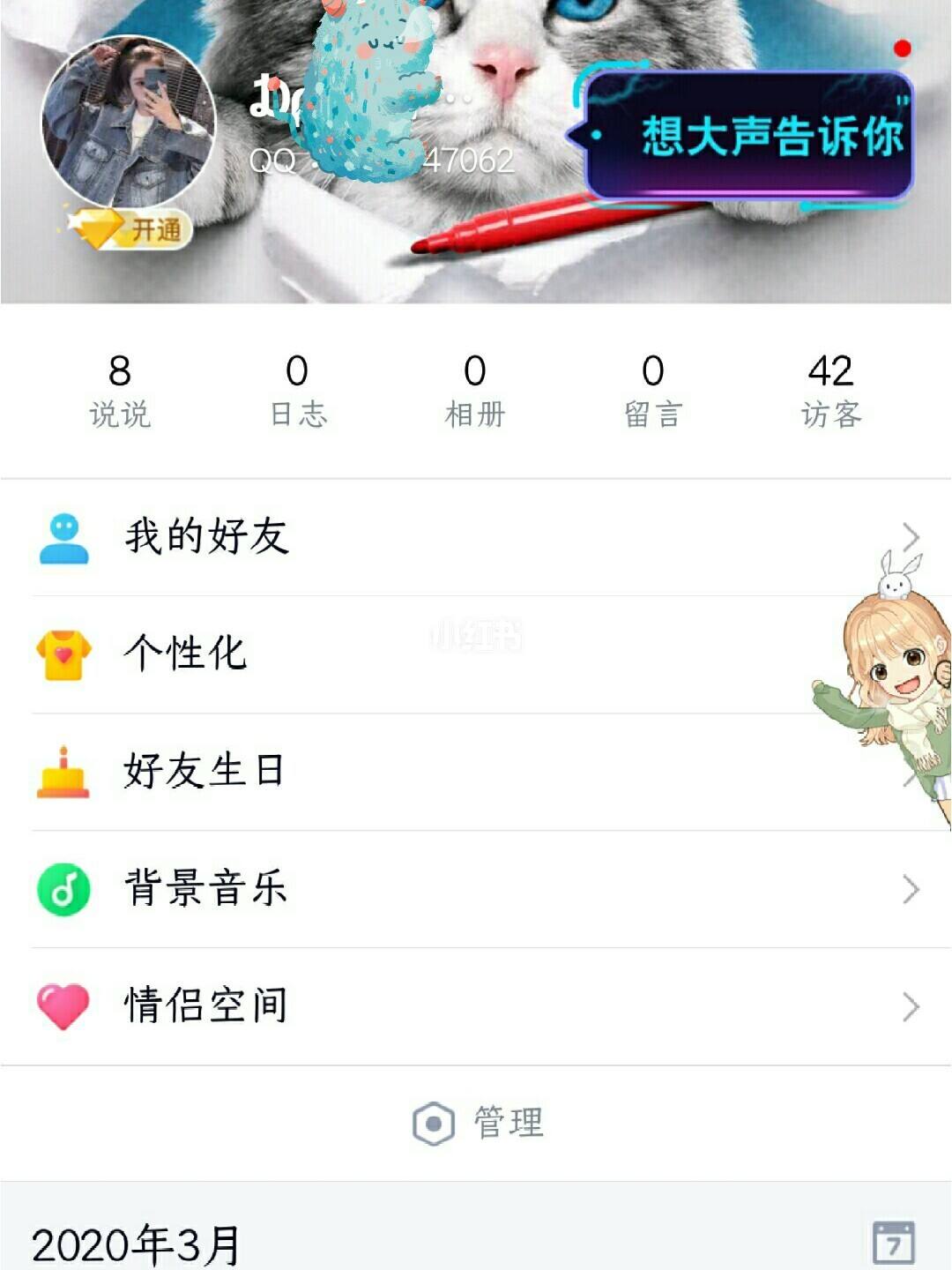Open the 日志 journal section
Screen dimensions: 952x1270
(x=298, y=389)
